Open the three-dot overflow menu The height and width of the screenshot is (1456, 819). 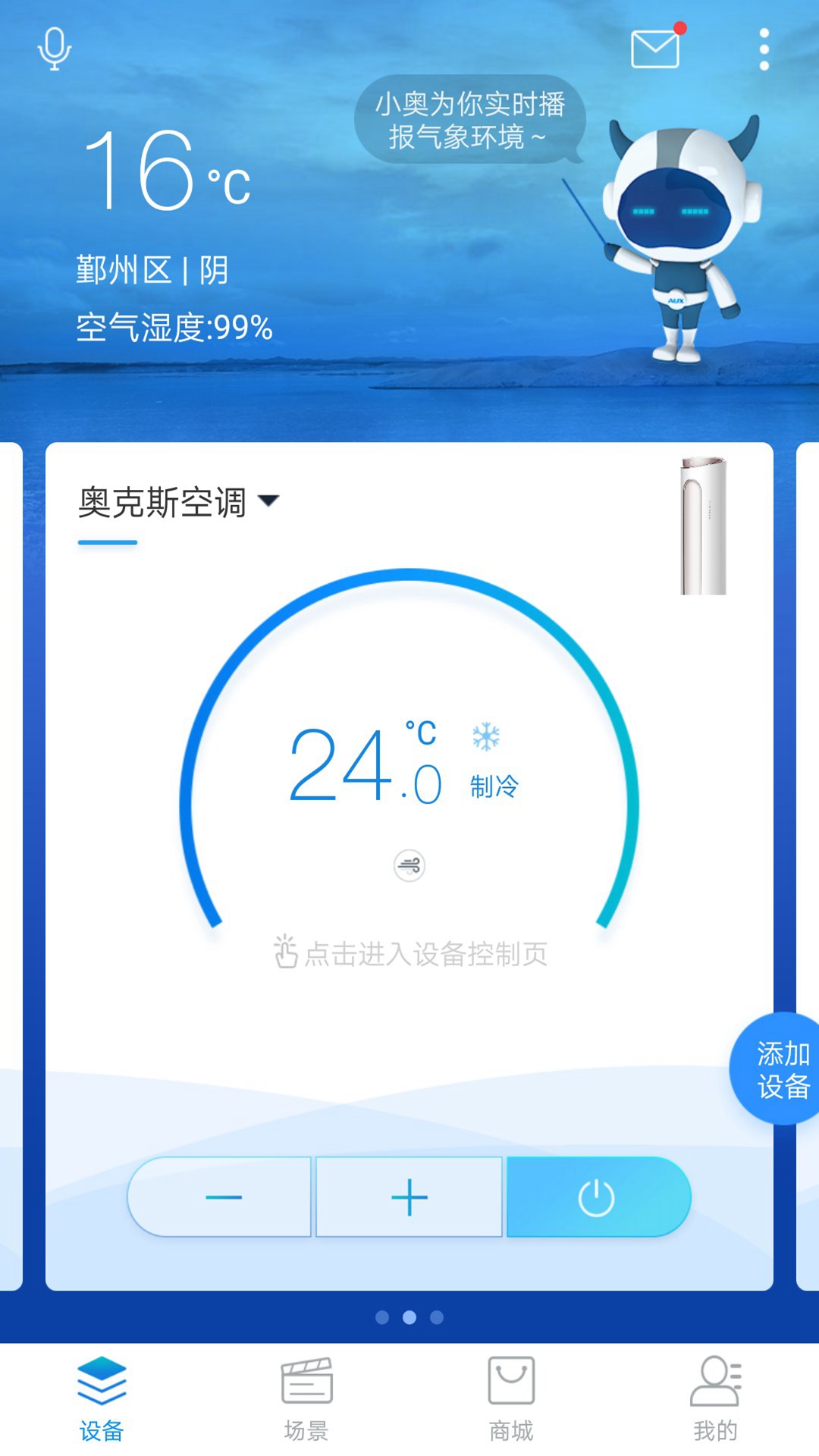(x=764, y=47)
